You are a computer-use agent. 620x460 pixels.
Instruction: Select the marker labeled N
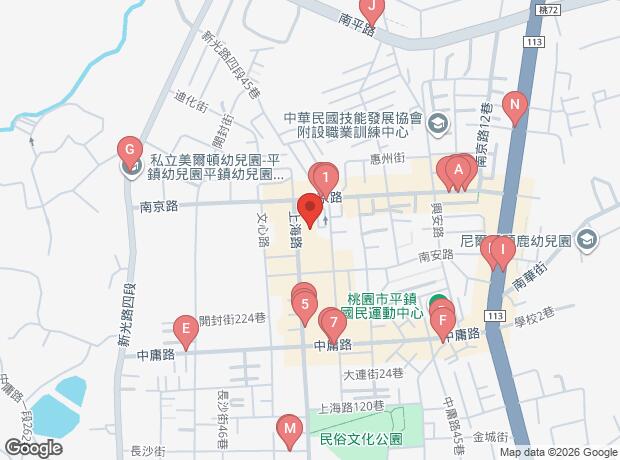[514, 104]
